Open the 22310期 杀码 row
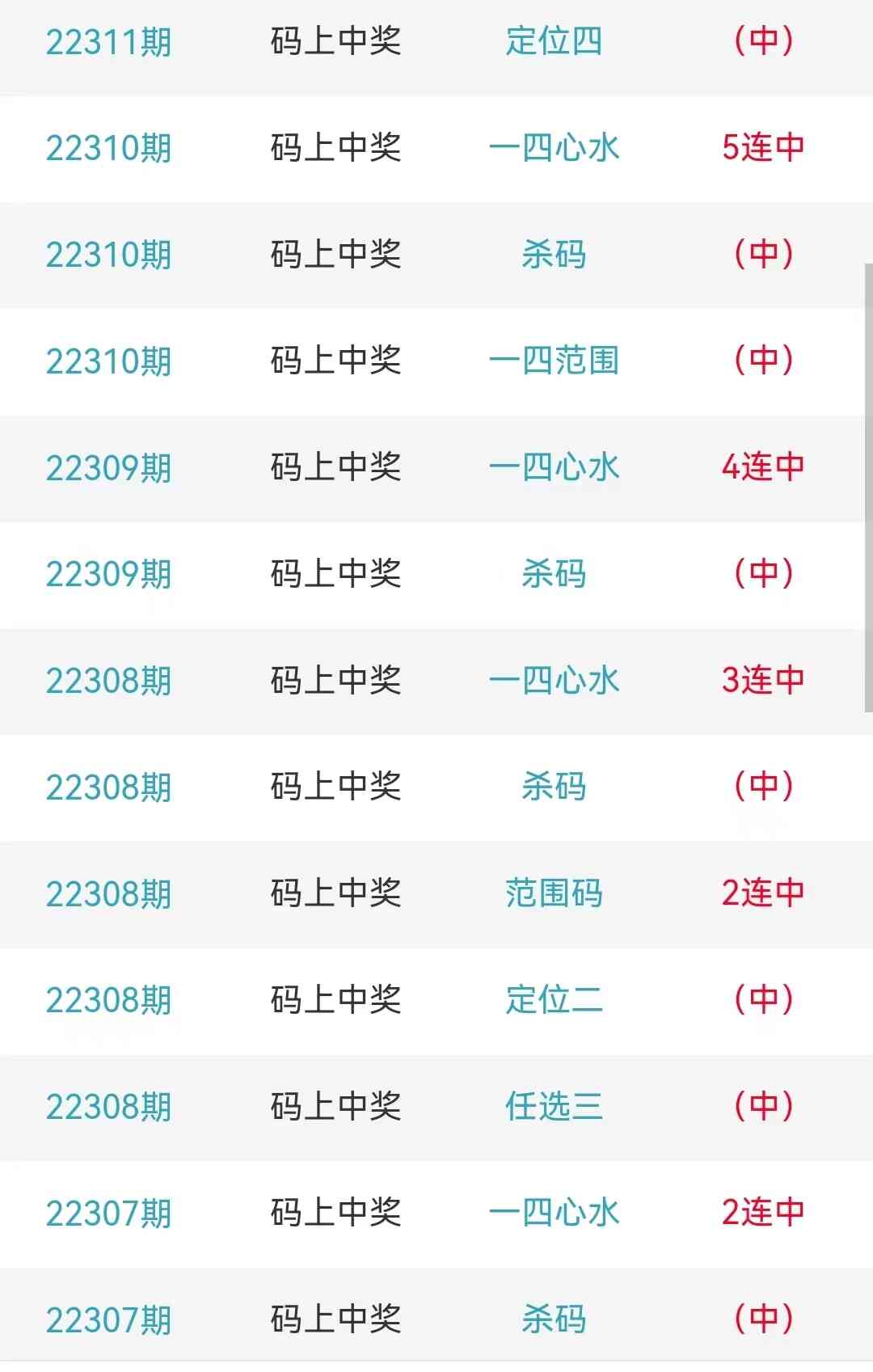Viewport: 873px width, 1372px height. pyautogui.click(x=554, y=255)
